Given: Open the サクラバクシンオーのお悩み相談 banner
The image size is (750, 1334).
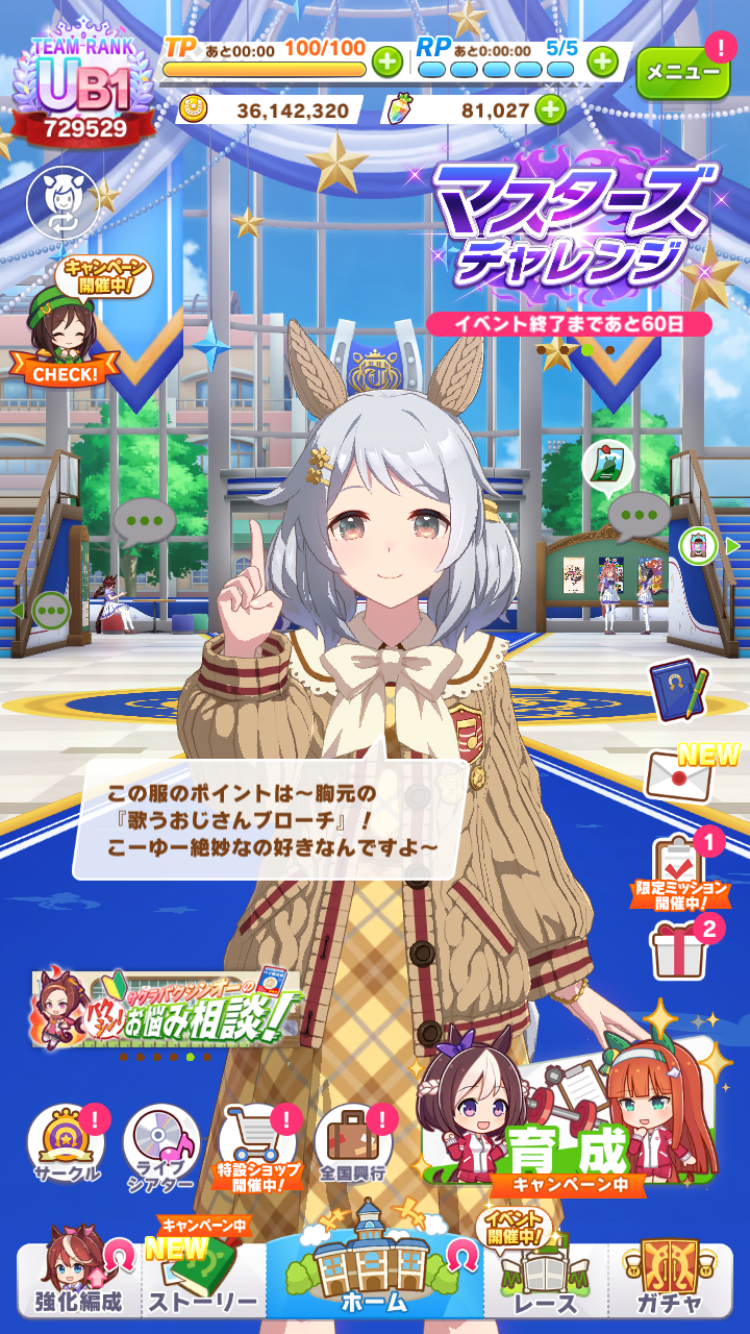Looking at the screenshot, I should coord(167,1008).
